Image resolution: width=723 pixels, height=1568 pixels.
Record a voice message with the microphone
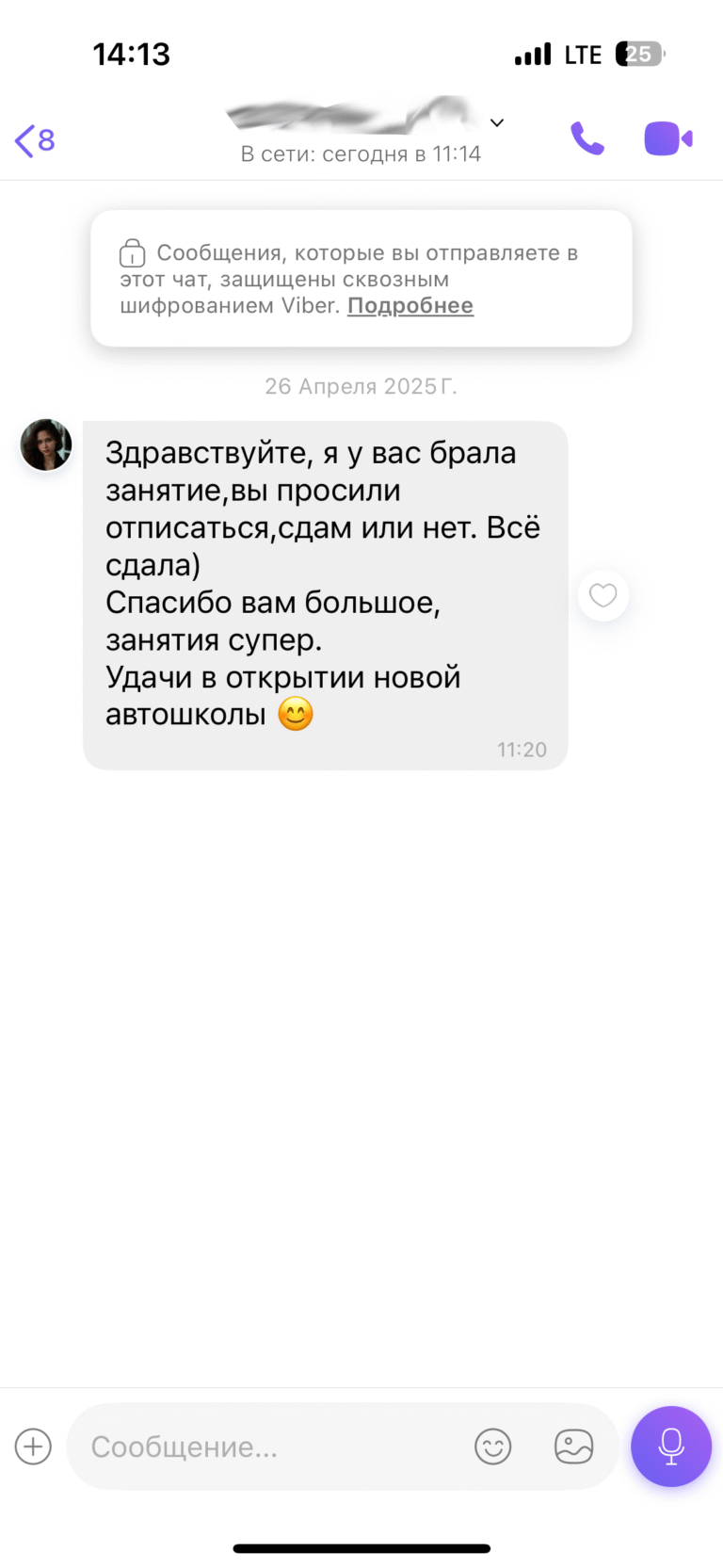tap(671, 1446)
